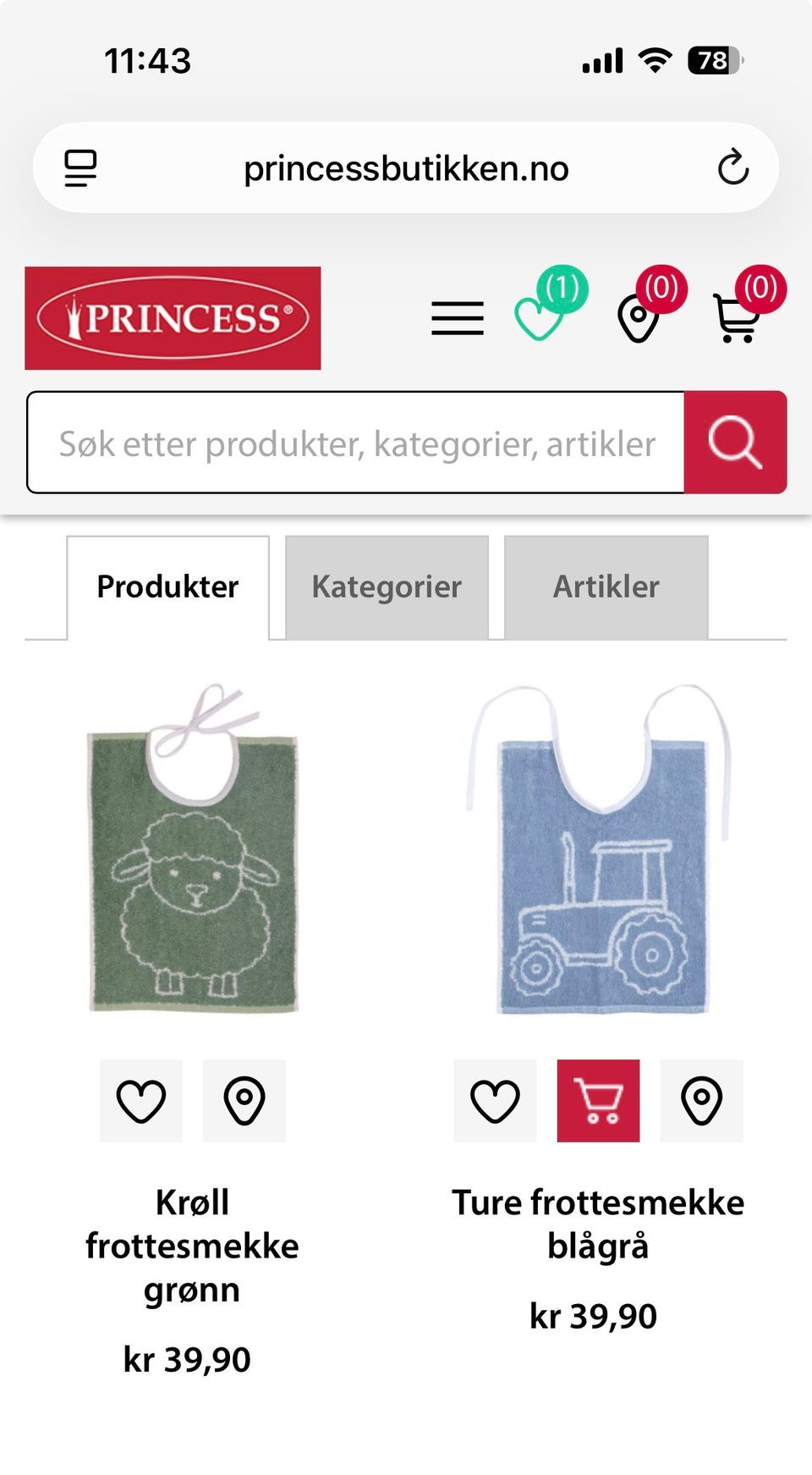Open the hamburger navigation menu
Image resolution: width=812 pixels, height=1475 pixels.
pos(457,319)
